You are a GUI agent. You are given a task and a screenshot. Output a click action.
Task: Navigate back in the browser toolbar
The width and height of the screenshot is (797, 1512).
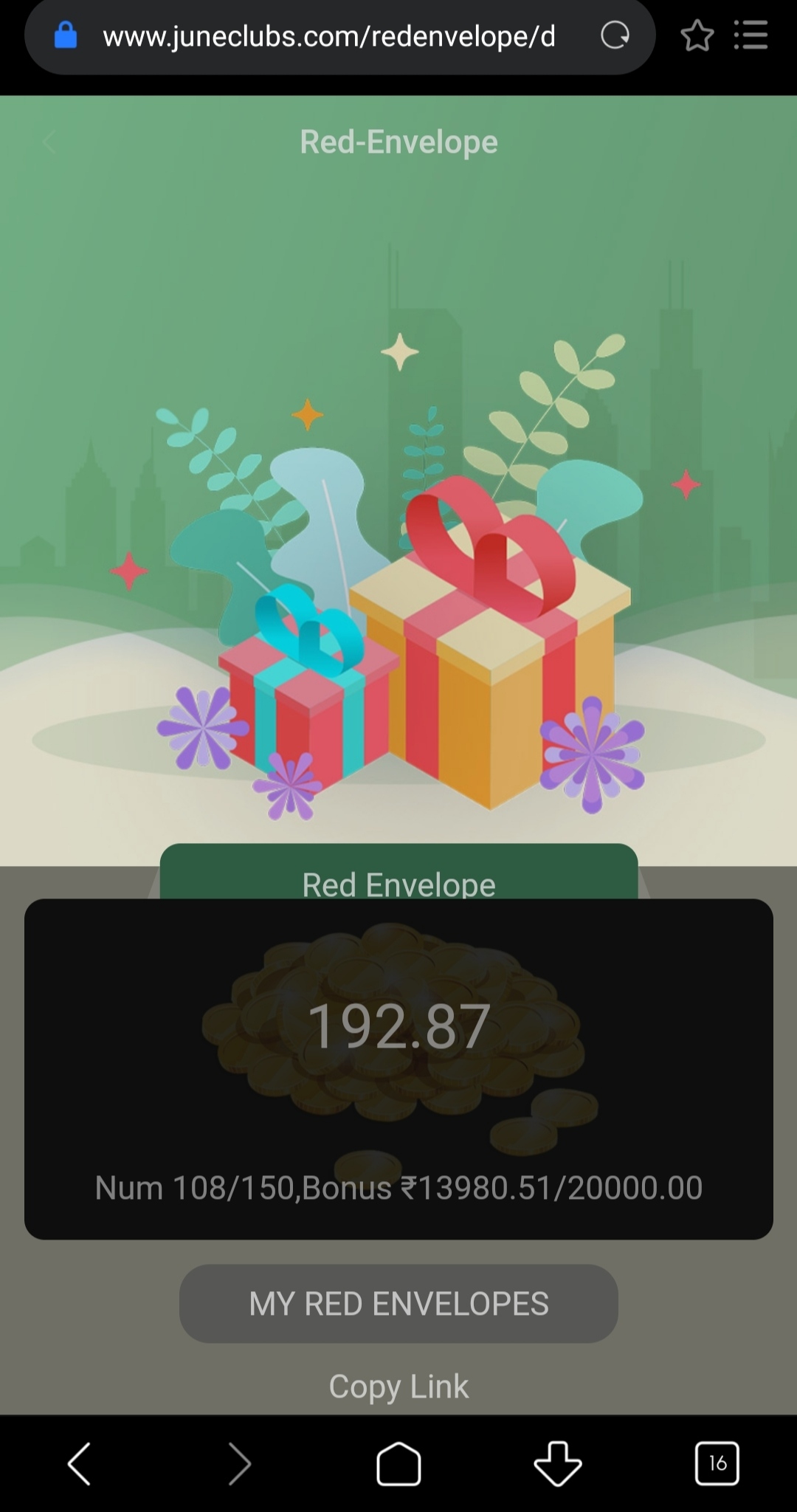[x=80, y=1463]
